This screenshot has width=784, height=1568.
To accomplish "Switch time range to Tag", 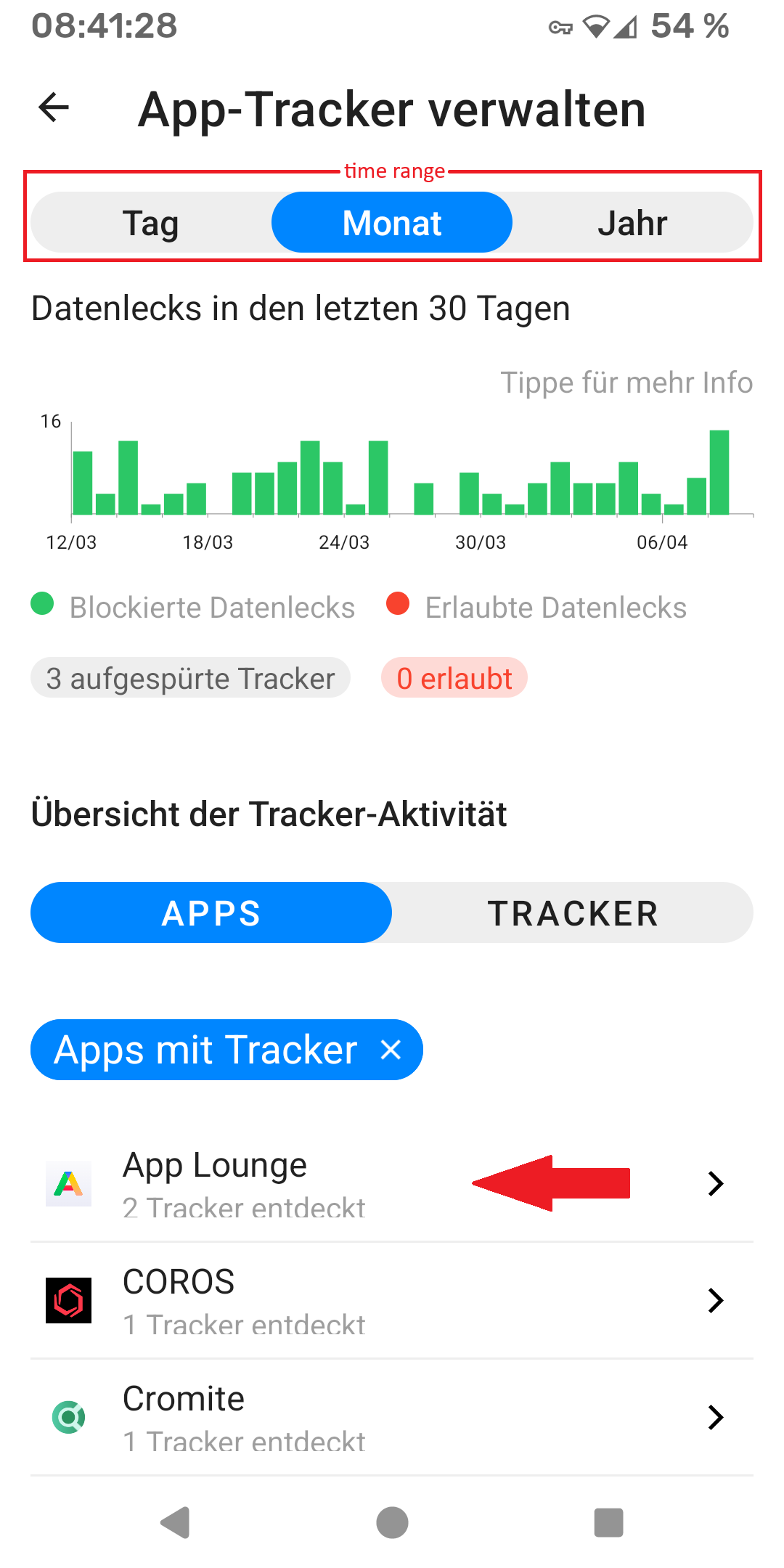I will [x=151, y=222].
